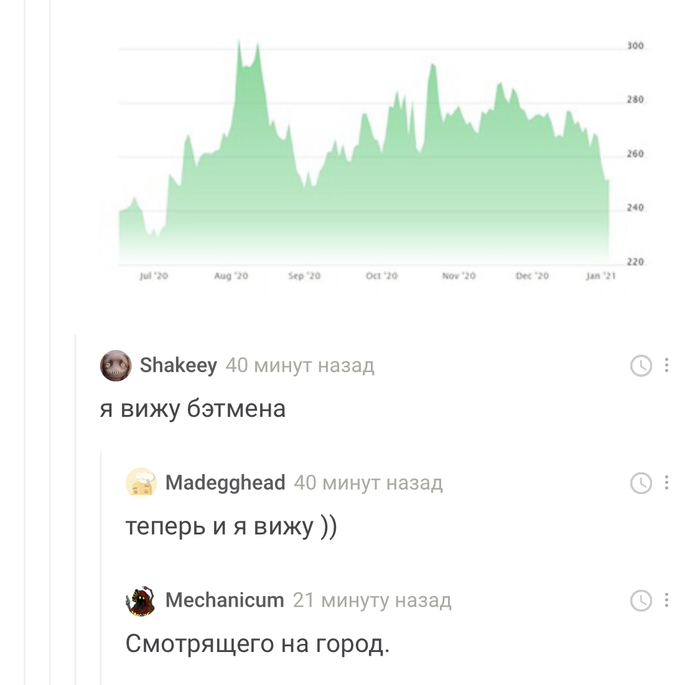The image size is (700, 685).
Task: Tap the clock icon on Mechanicum's comment
Action: (x=641, y=601)
